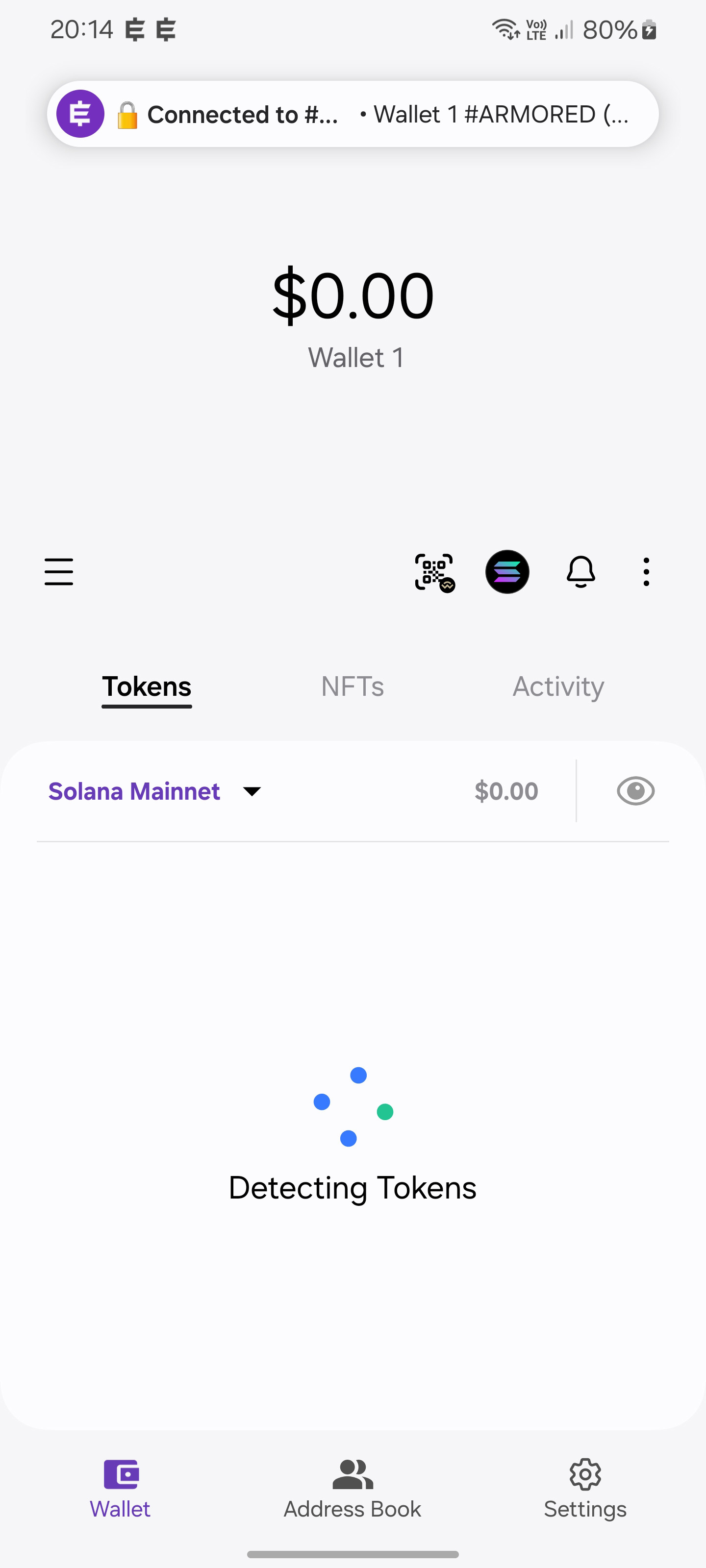
Task: Select the Tokens tab
Action: (146, 686)
